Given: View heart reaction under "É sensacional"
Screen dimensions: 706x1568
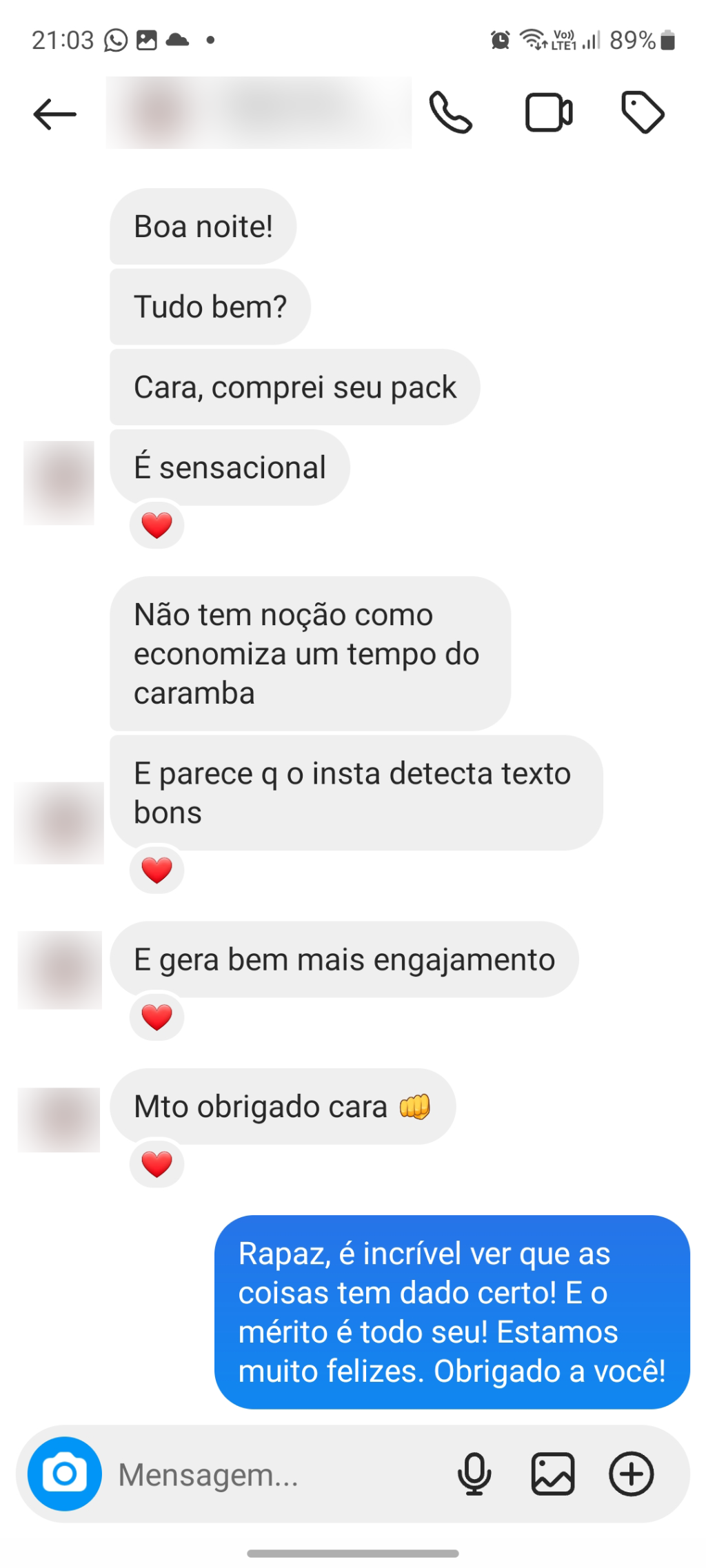Looking at the screenshot, I should click(157, 526).
